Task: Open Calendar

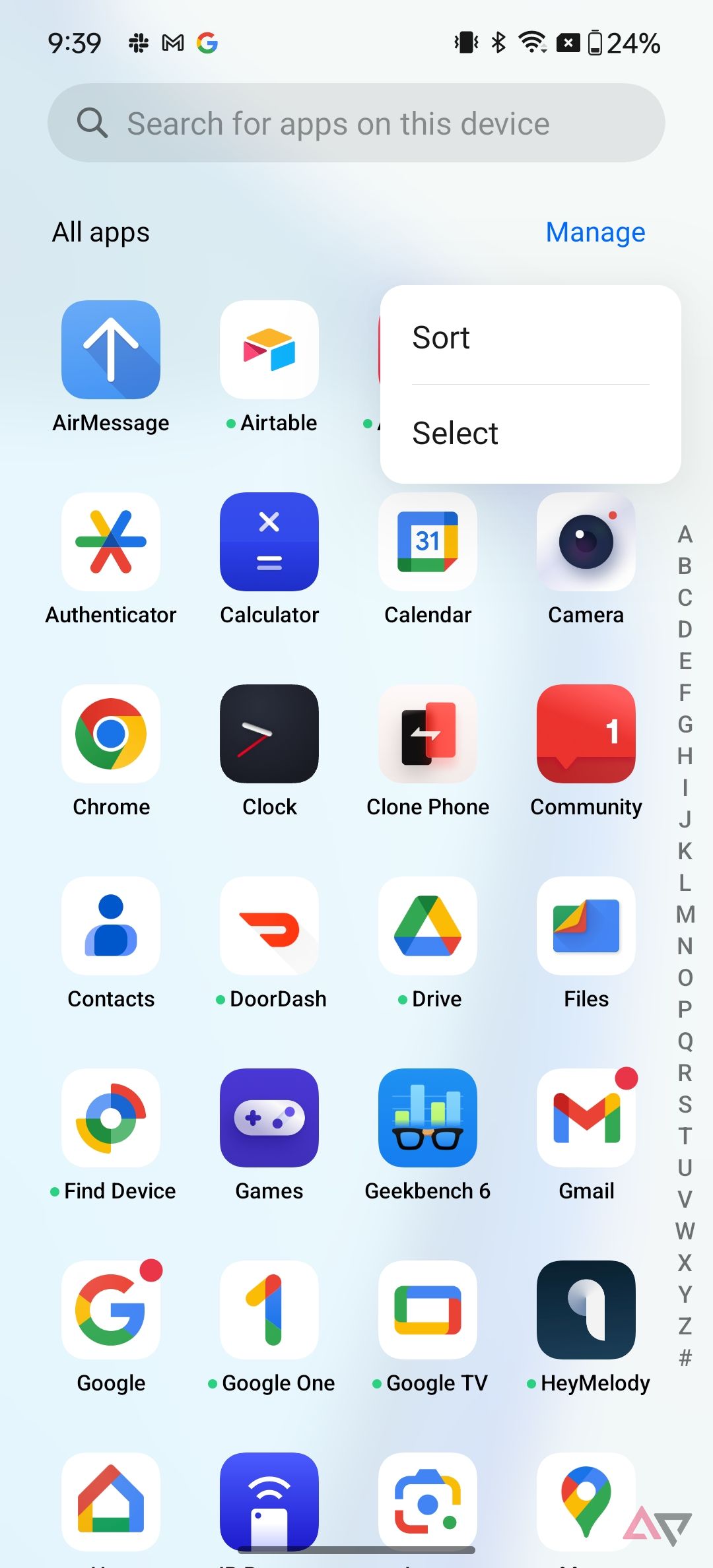Action: (x=428, y=542)
